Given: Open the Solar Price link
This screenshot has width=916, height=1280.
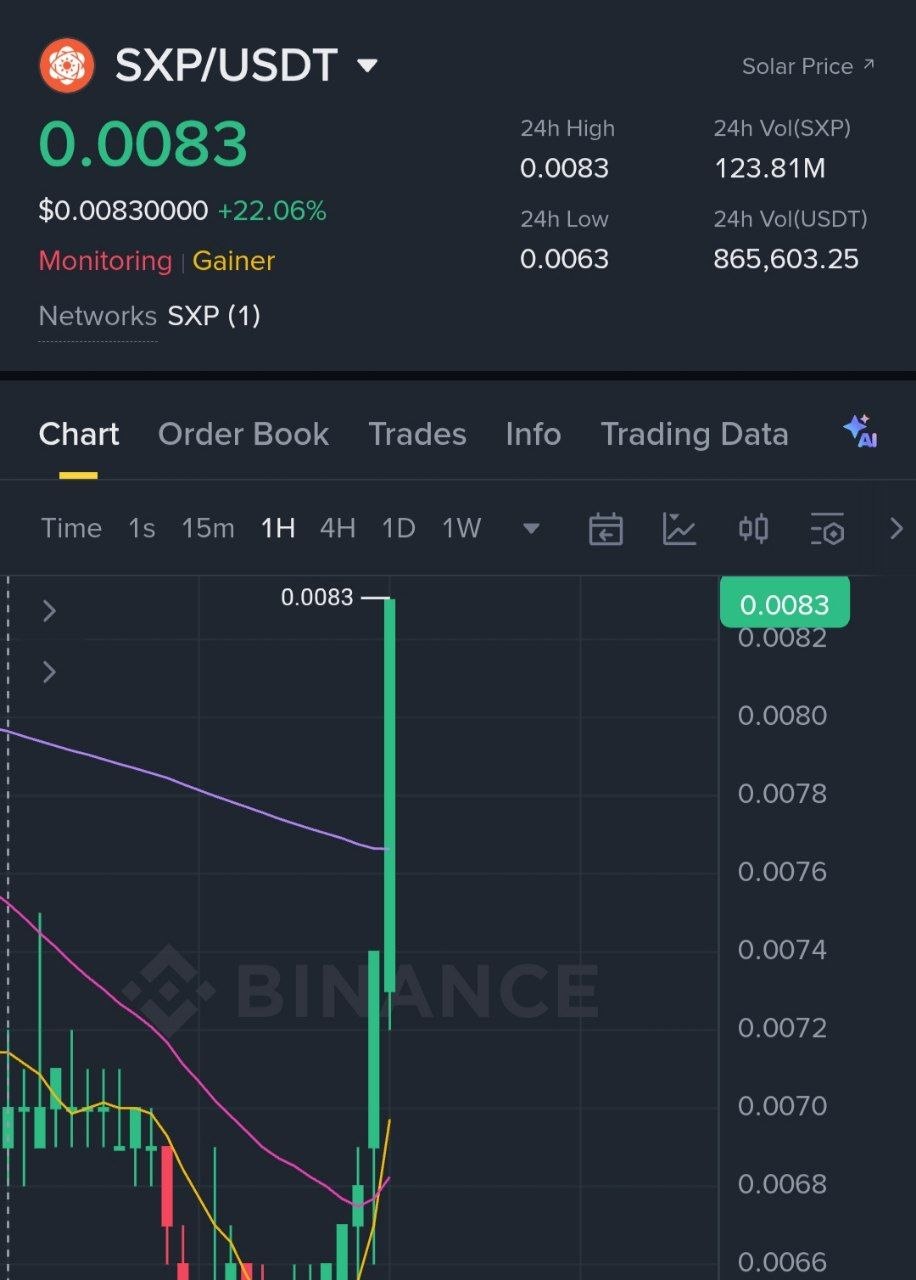Looking at the screenshot, I should coord(808,66).
